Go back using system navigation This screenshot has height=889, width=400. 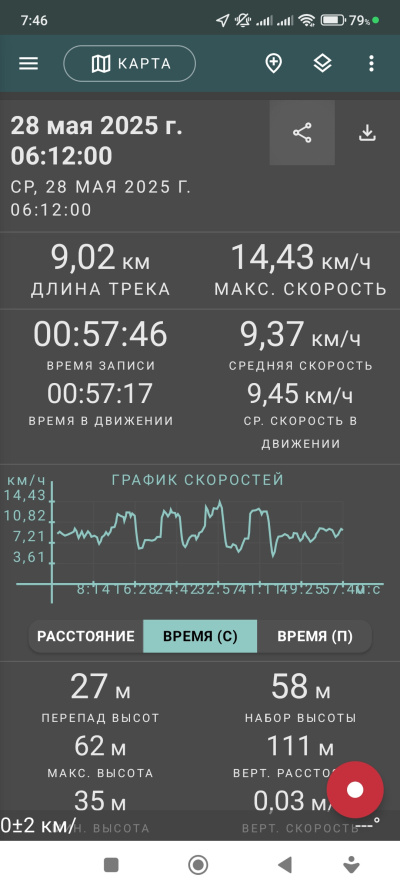click(x=284, y=865)
